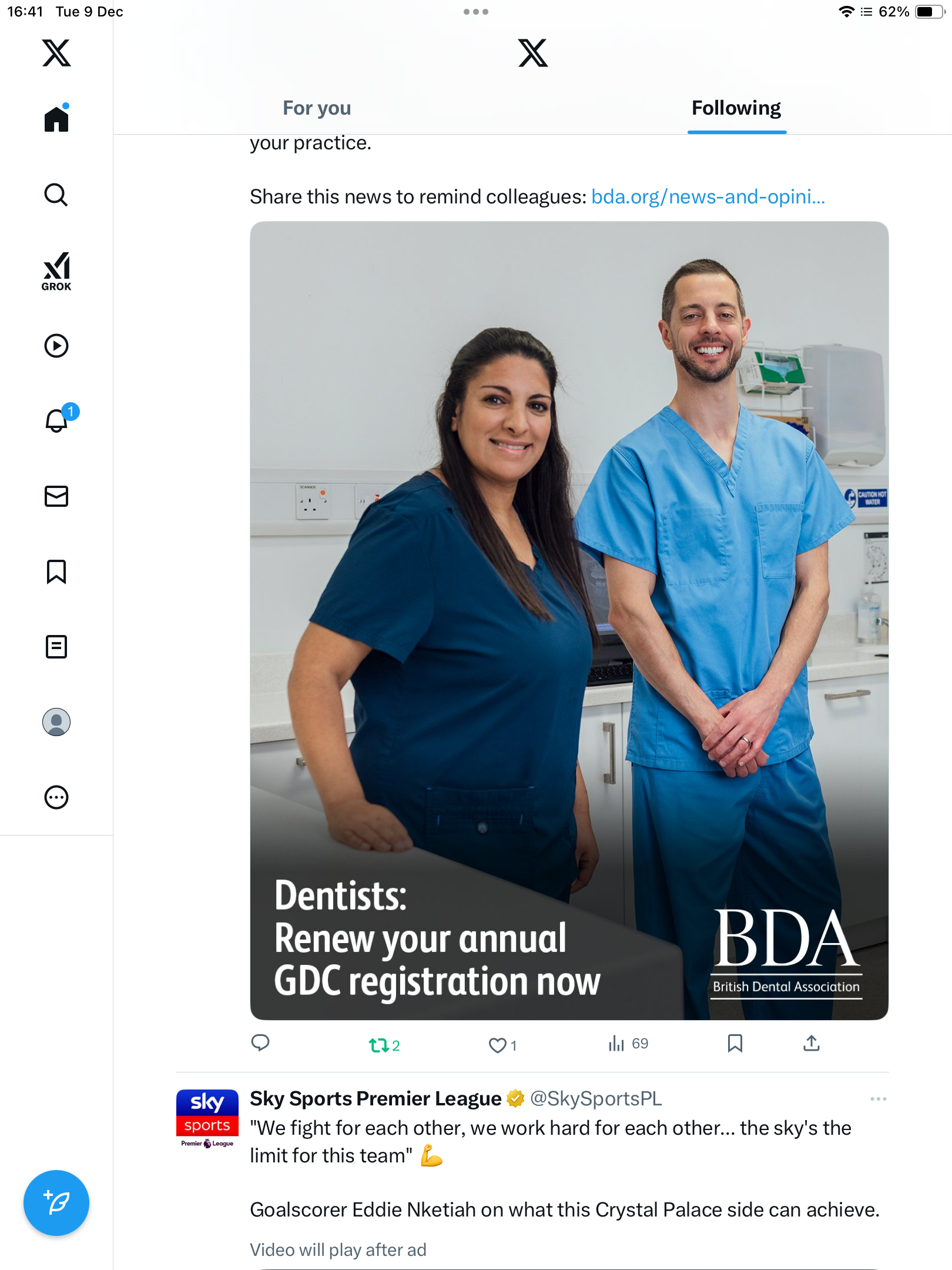Open my profile avatar
Screen dimensions: 952x1270
pyautogui.click(x=56, y=722)
